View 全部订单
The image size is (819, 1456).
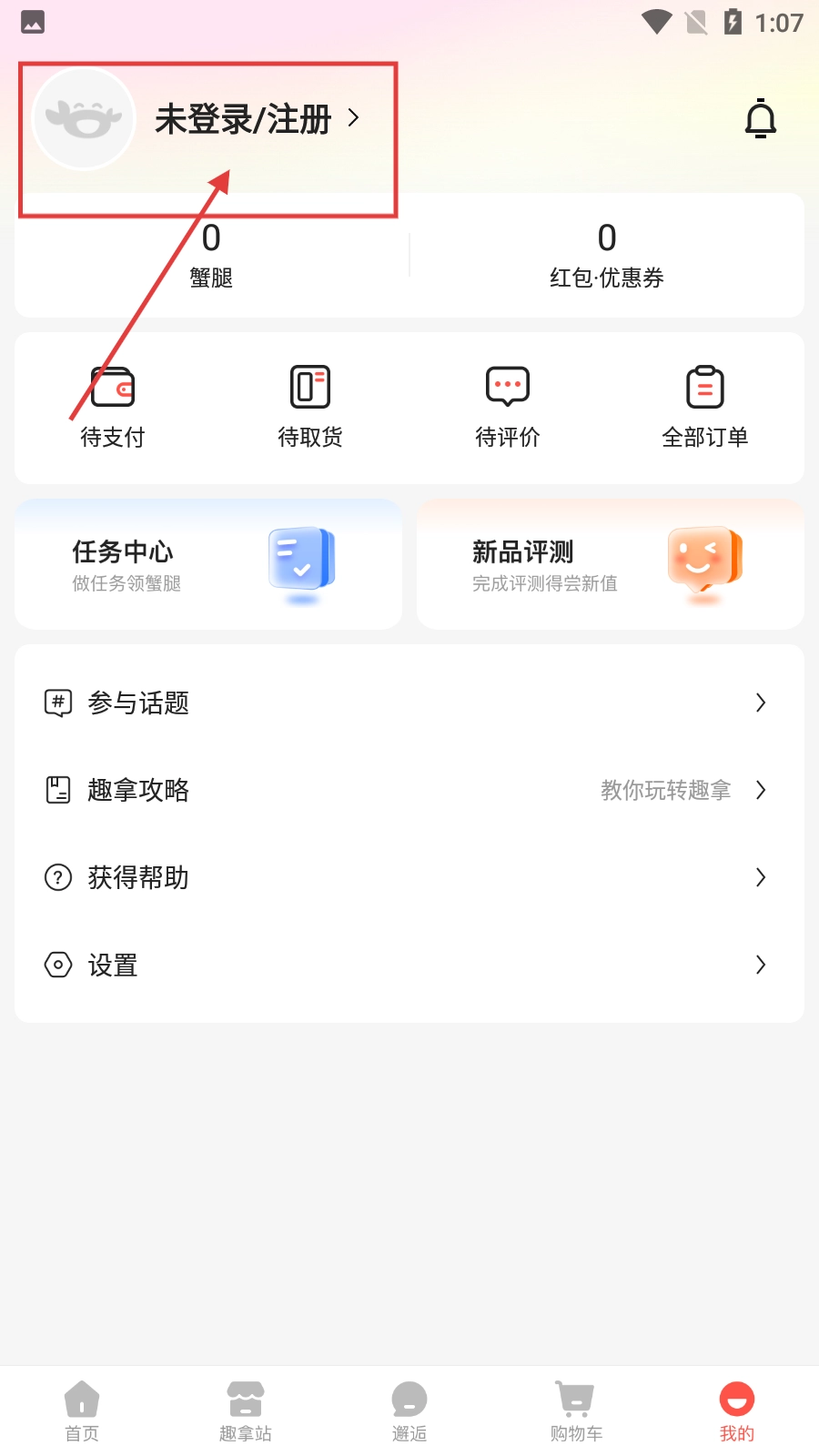coord(705,407)
